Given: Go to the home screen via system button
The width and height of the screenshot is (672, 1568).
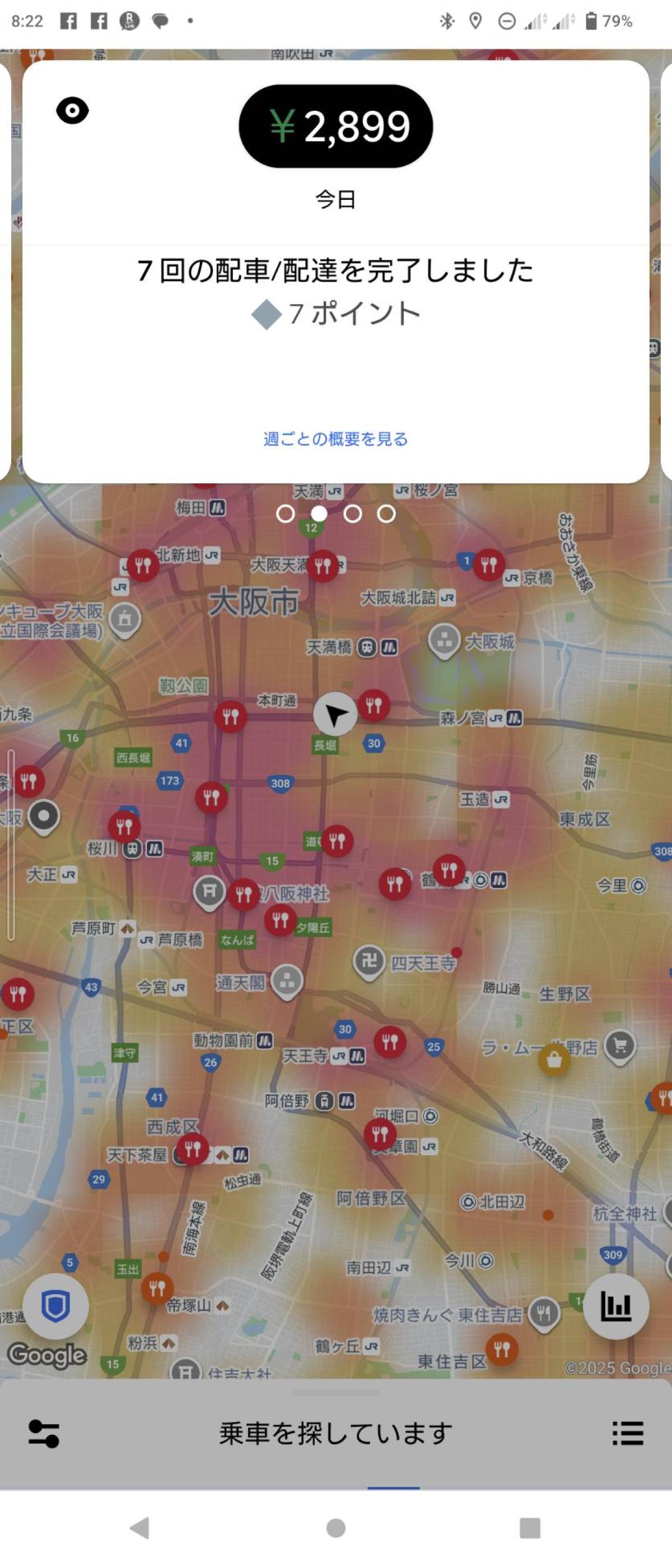Looking at the screenshot, I should [335, 1527].
